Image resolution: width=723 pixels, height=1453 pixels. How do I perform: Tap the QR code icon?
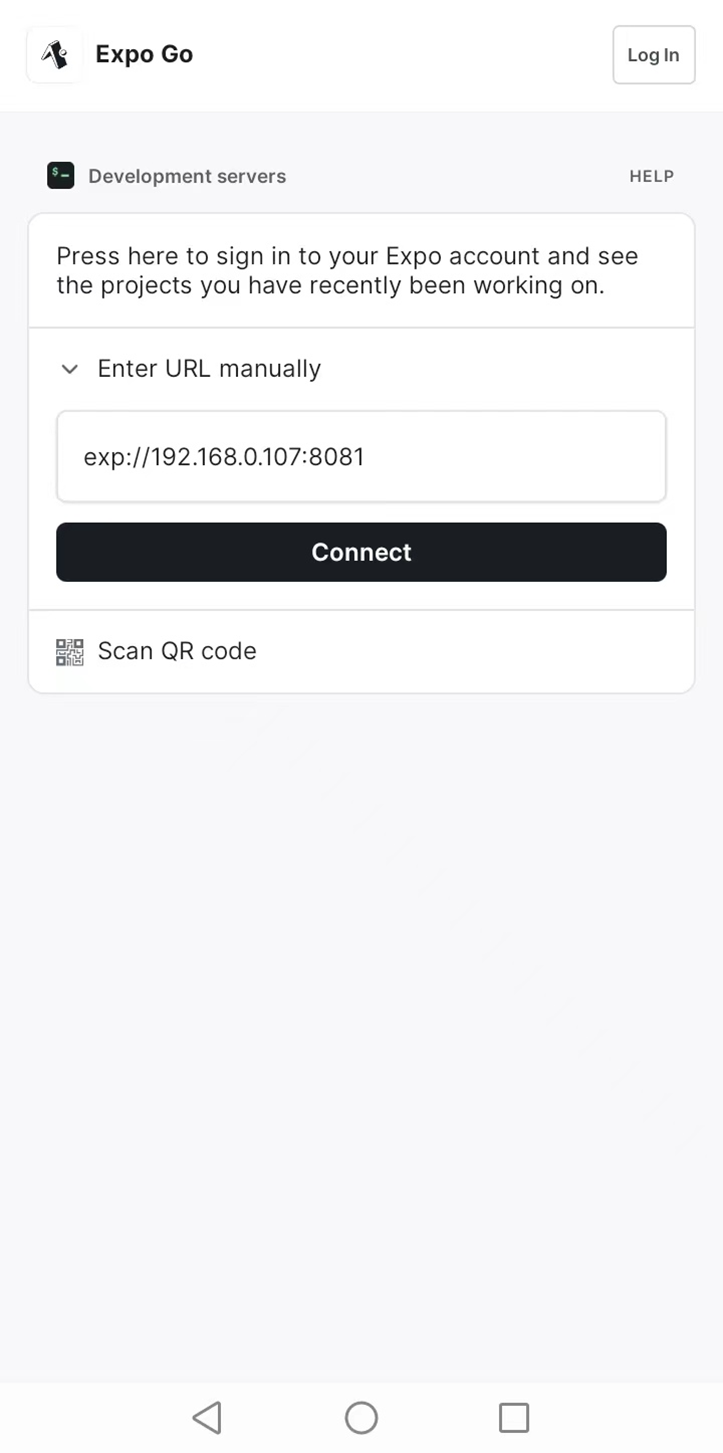pos(68,651)
